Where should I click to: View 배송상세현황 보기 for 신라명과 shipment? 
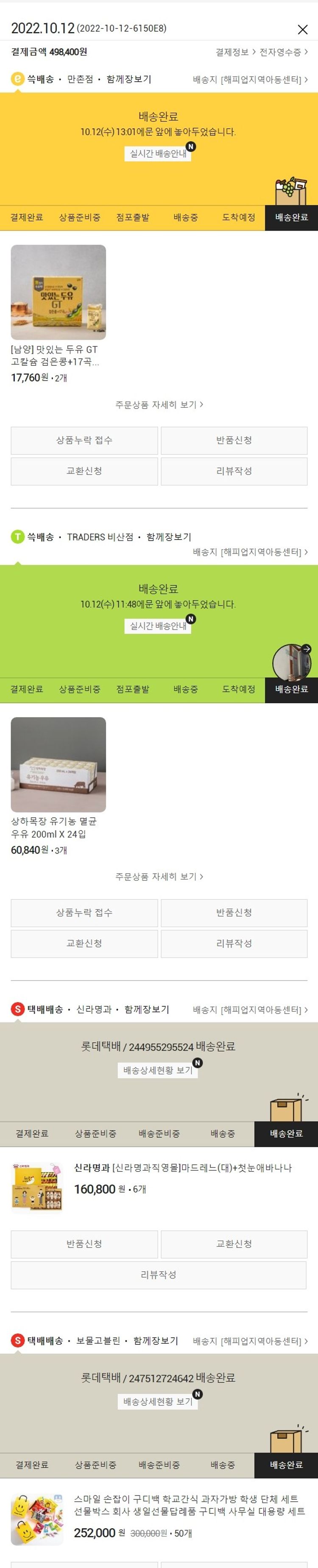(x=158, y=1070)
